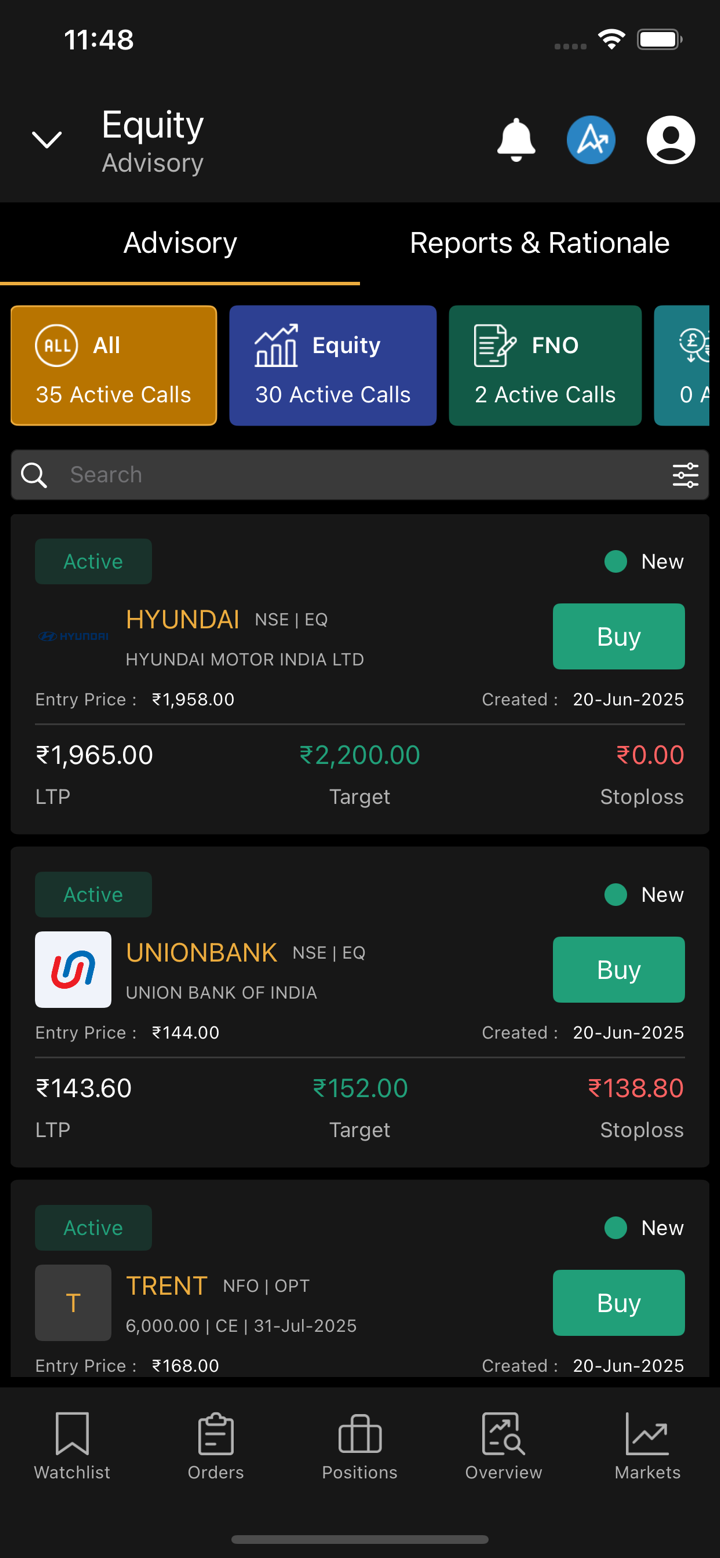Filter by All 35 Active Calls
720x1558 pixels.
(x=114, y=366)
